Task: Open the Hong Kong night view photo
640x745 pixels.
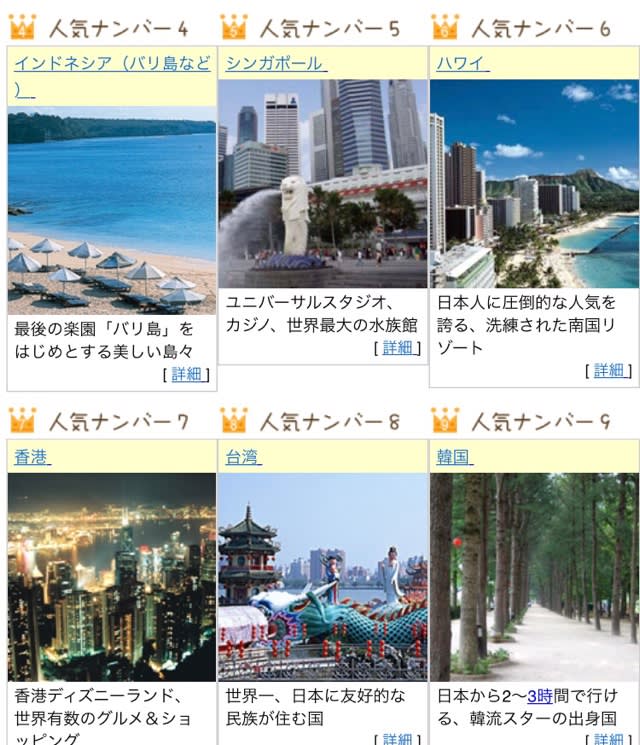Action: point(111,577)
